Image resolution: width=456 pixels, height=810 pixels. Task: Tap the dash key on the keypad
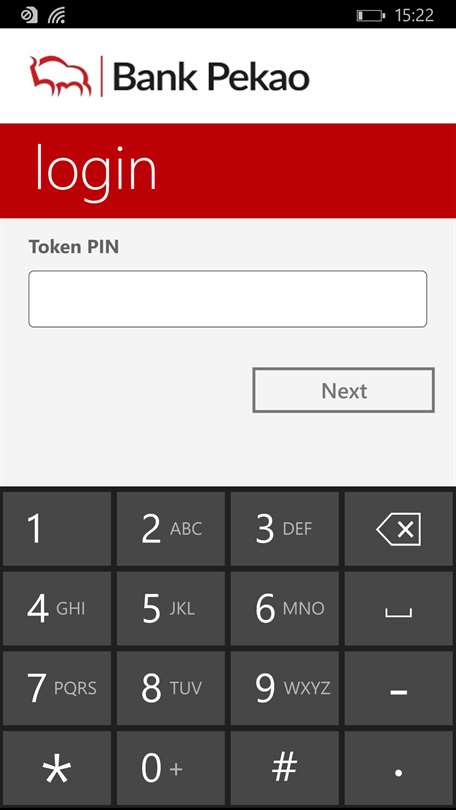[x=399, y=688]
